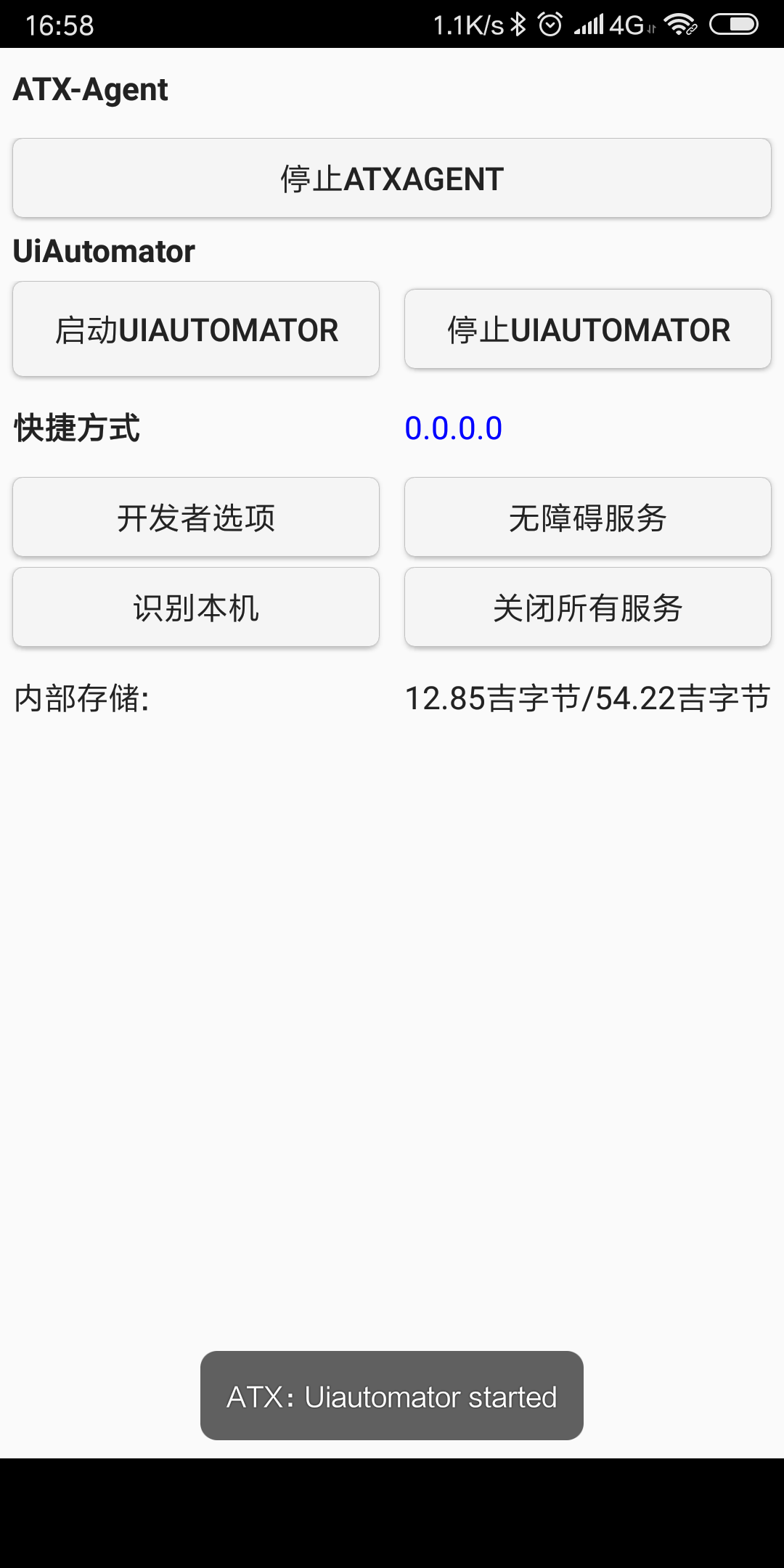This screenshot has width=784, height=1568.
Task: Click the ATX-Agent header title
Action: pos(90,89)
